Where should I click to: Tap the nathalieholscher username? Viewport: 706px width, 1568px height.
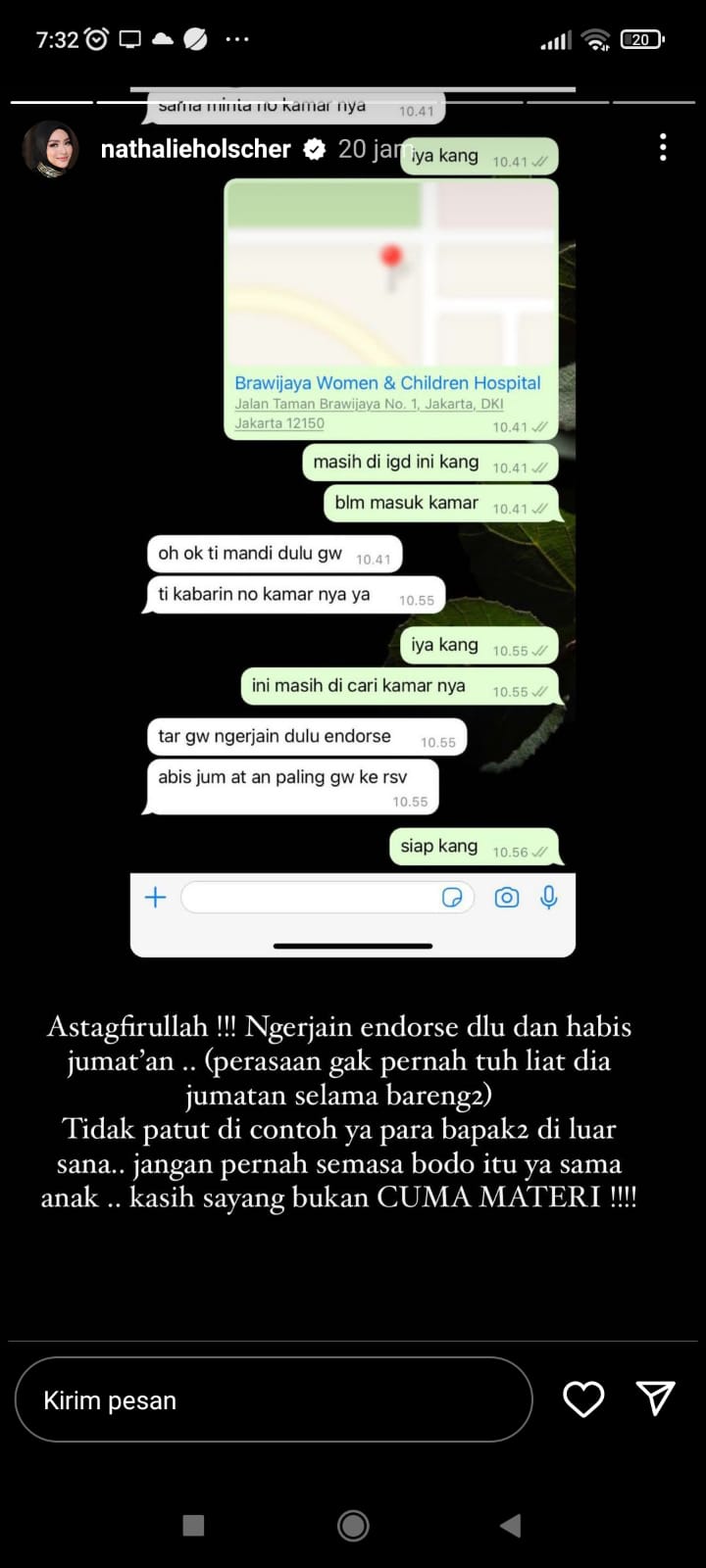[x=195, y=149]
